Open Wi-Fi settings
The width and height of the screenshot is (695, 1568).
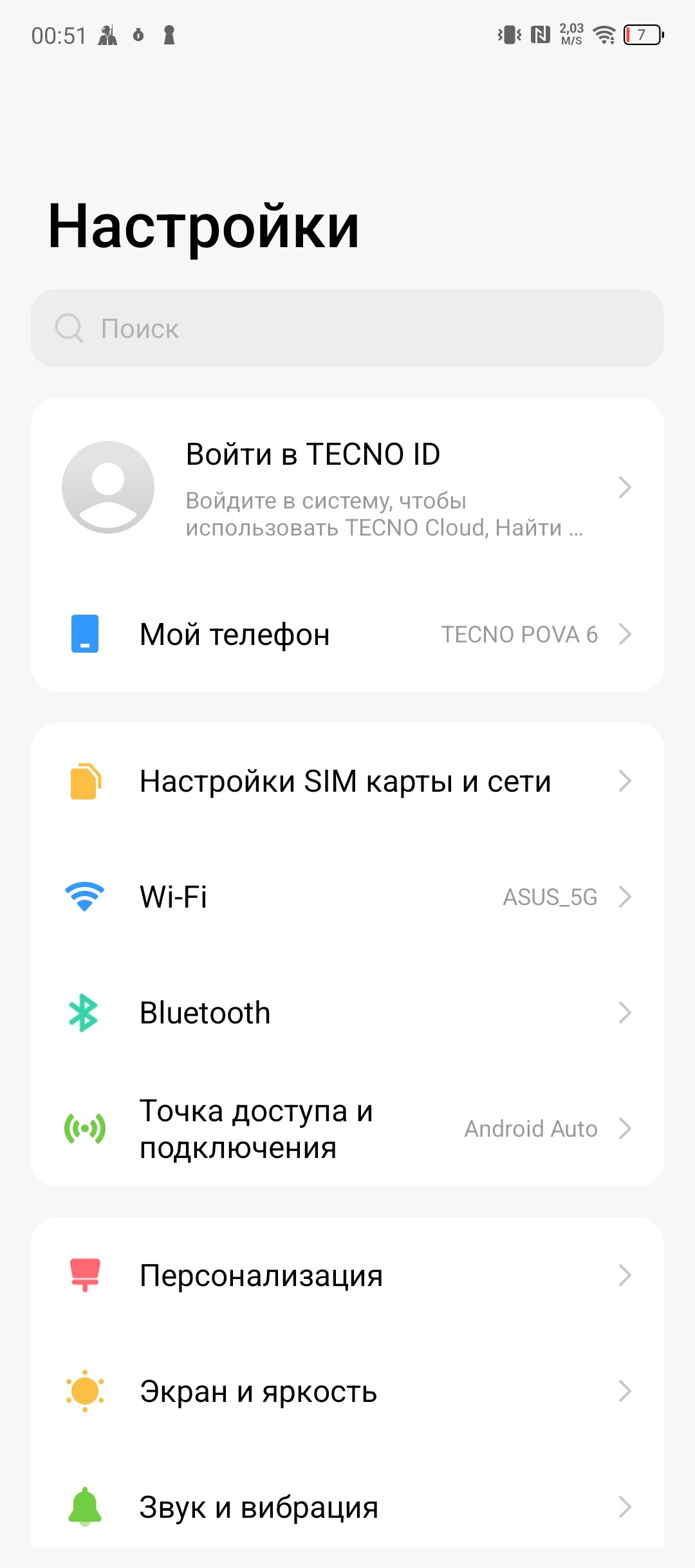(x=347, y=897)
